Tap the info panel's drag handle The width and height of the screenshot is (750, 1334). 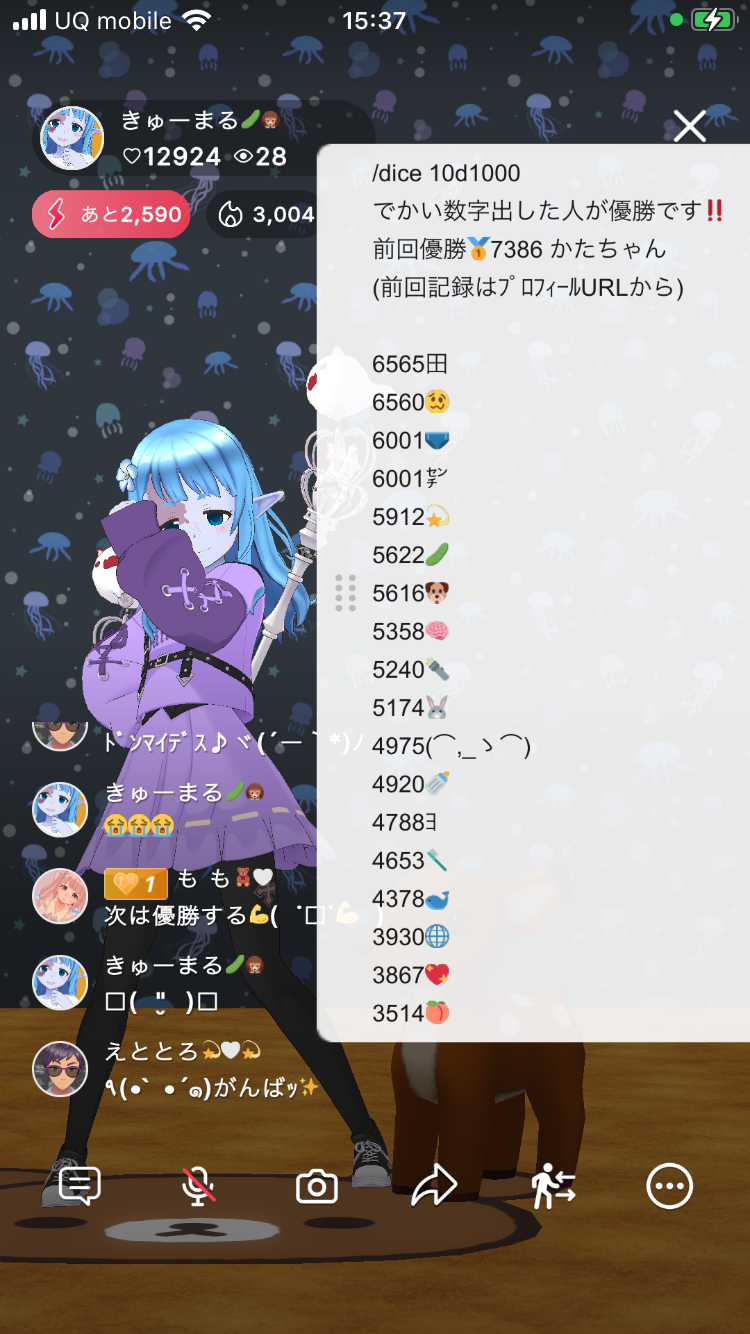[345, 593]
